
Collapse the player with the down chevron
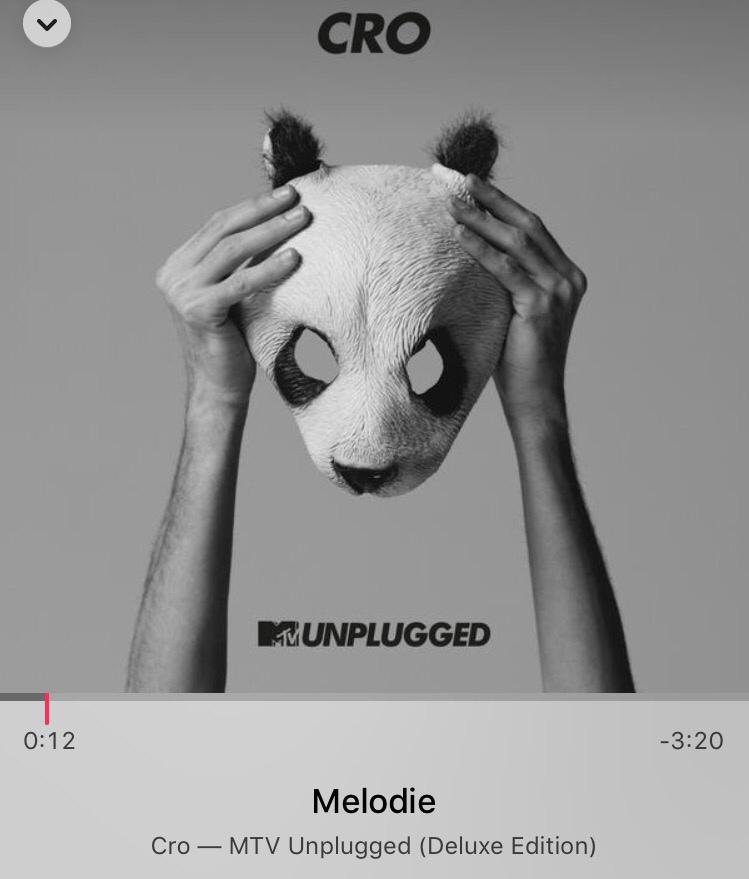click(47, 23)
